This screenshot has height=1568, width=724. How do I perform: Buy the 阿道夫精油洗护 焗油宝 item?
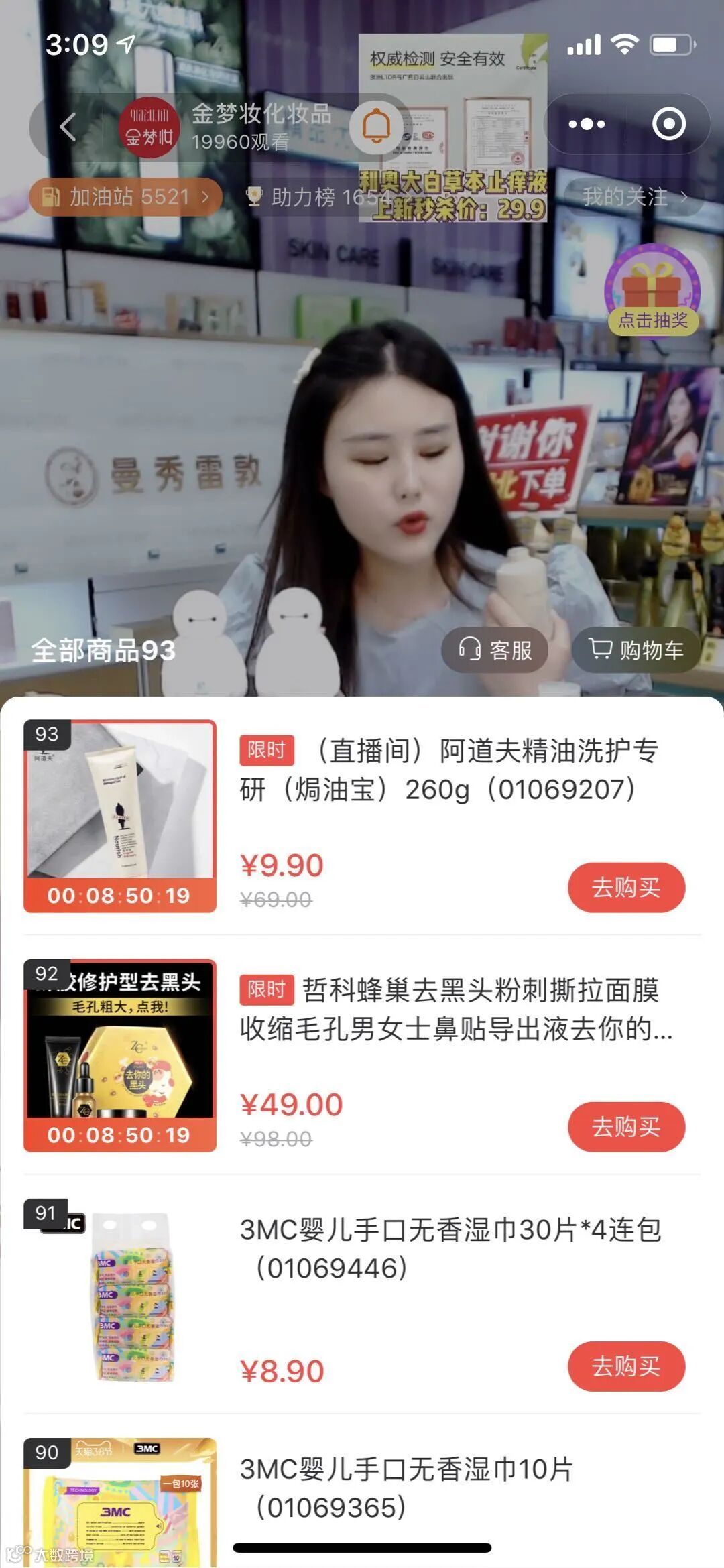[626, 887]
